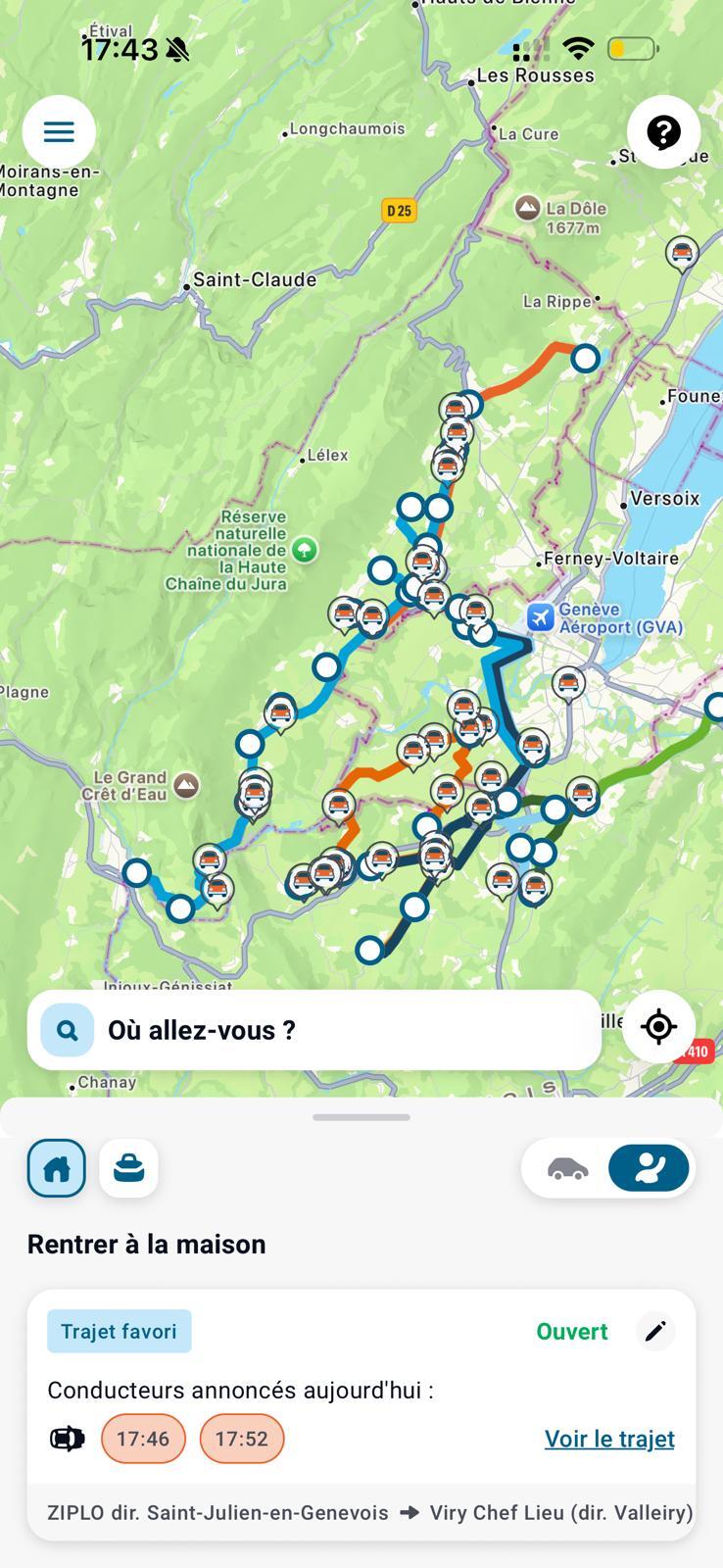Select the home destination shortcut
The width and height of the screenshot is (723, 1568).
tap(57, 1168)
